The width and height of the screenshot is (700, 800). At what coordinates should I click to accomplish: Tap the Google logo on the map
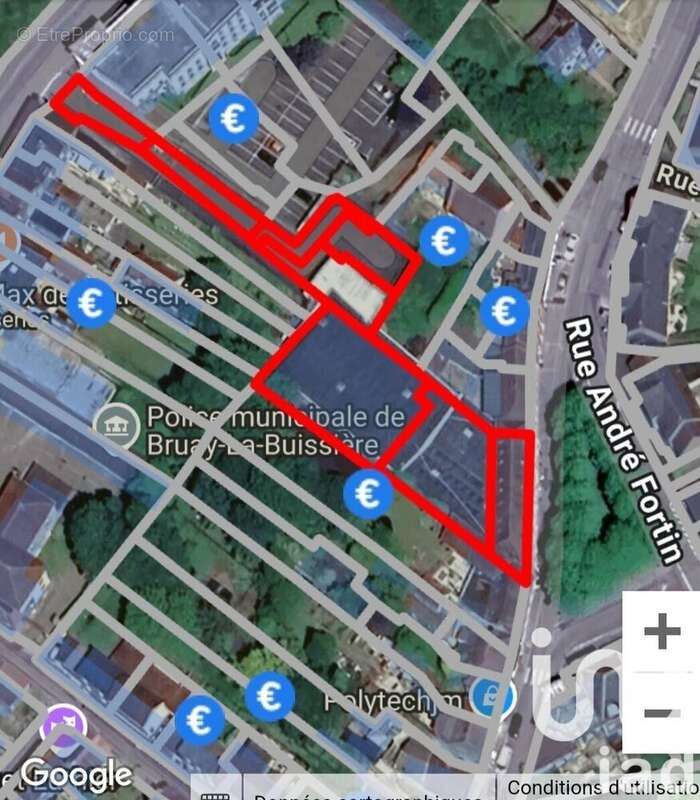(76, 773)
